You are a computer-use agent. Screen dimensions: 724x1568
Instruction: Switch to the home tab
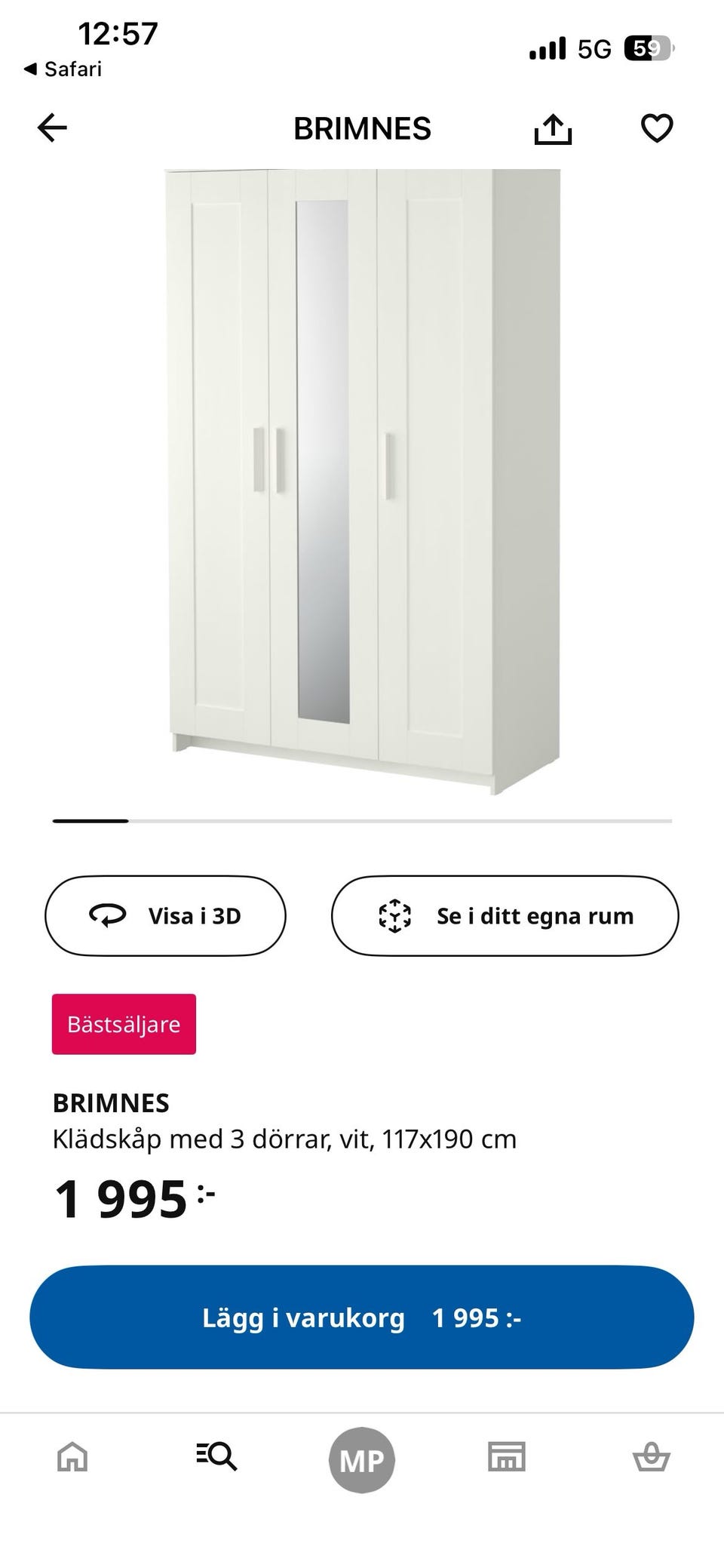72,1457
